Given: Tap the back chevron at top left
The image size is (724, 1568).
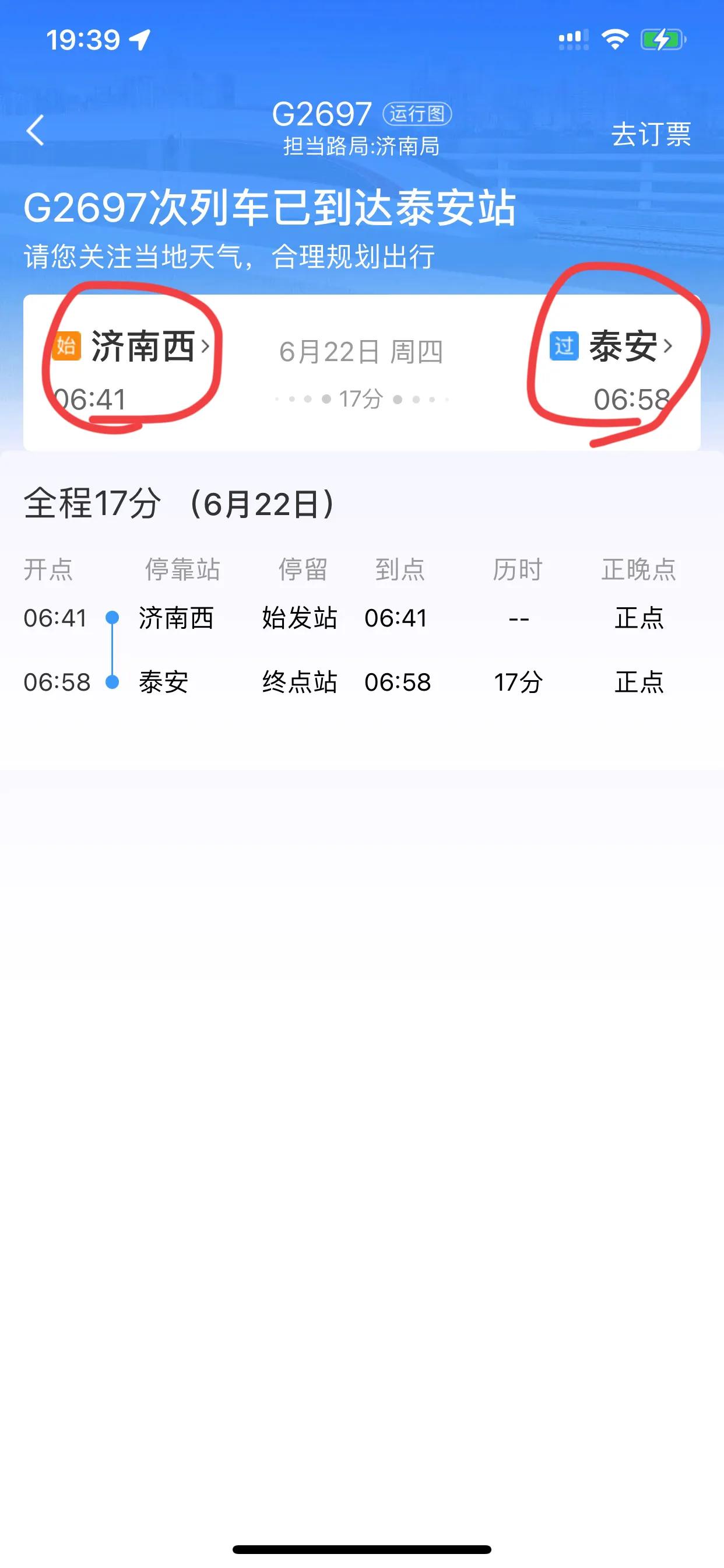Looking at the screenshot, I should click(x=34, y=129).
